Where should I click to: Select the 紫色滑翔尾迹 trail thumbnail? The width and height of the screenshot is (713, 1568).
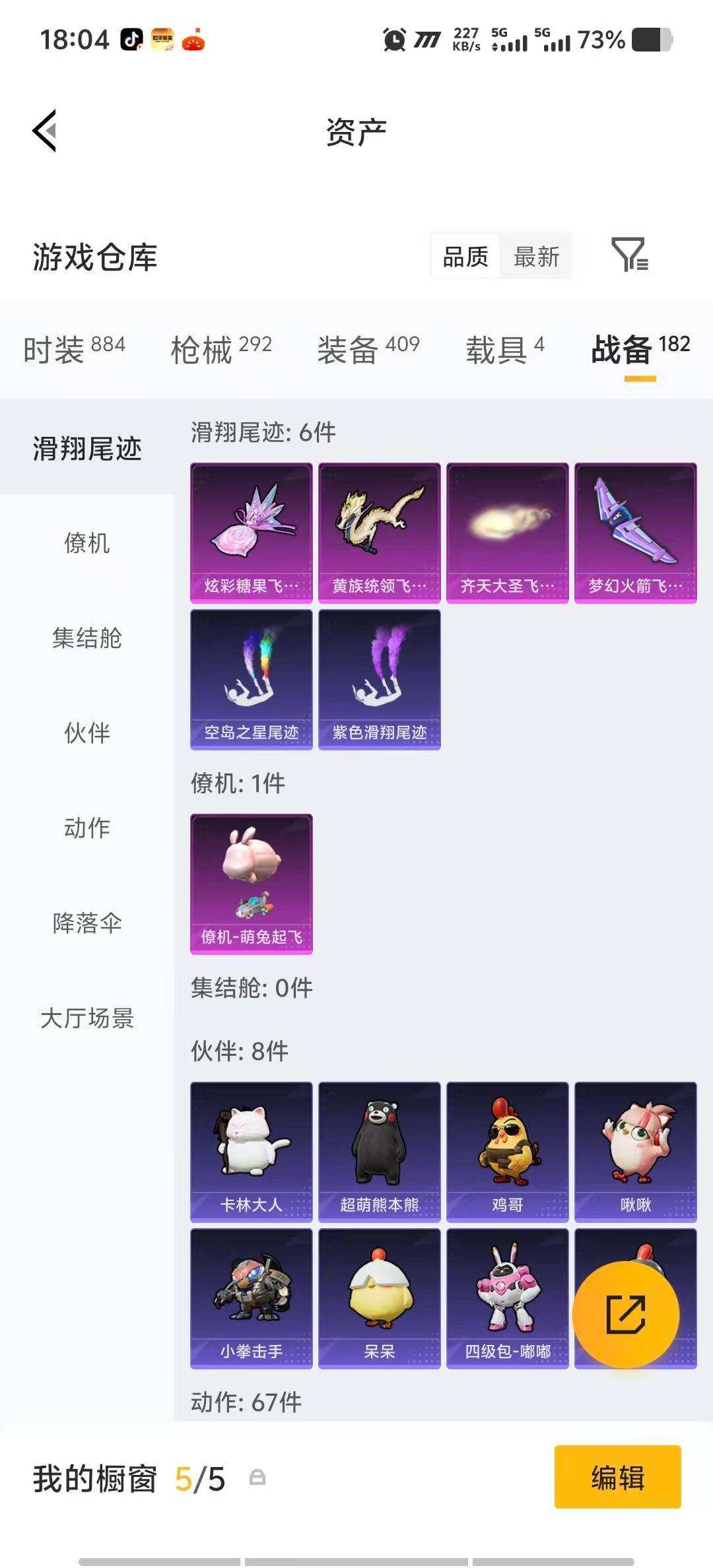coord(380,680)
